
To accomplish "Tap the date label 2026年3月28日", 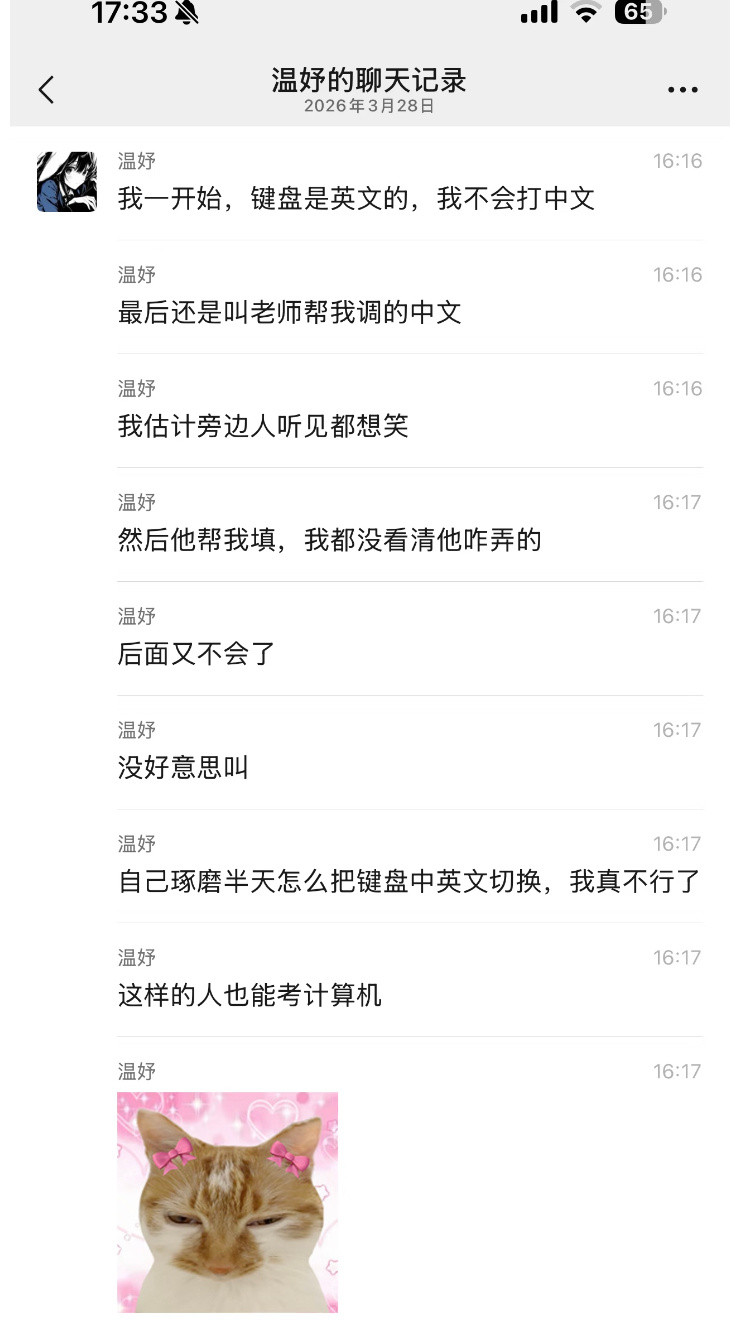I will [368, 107].
